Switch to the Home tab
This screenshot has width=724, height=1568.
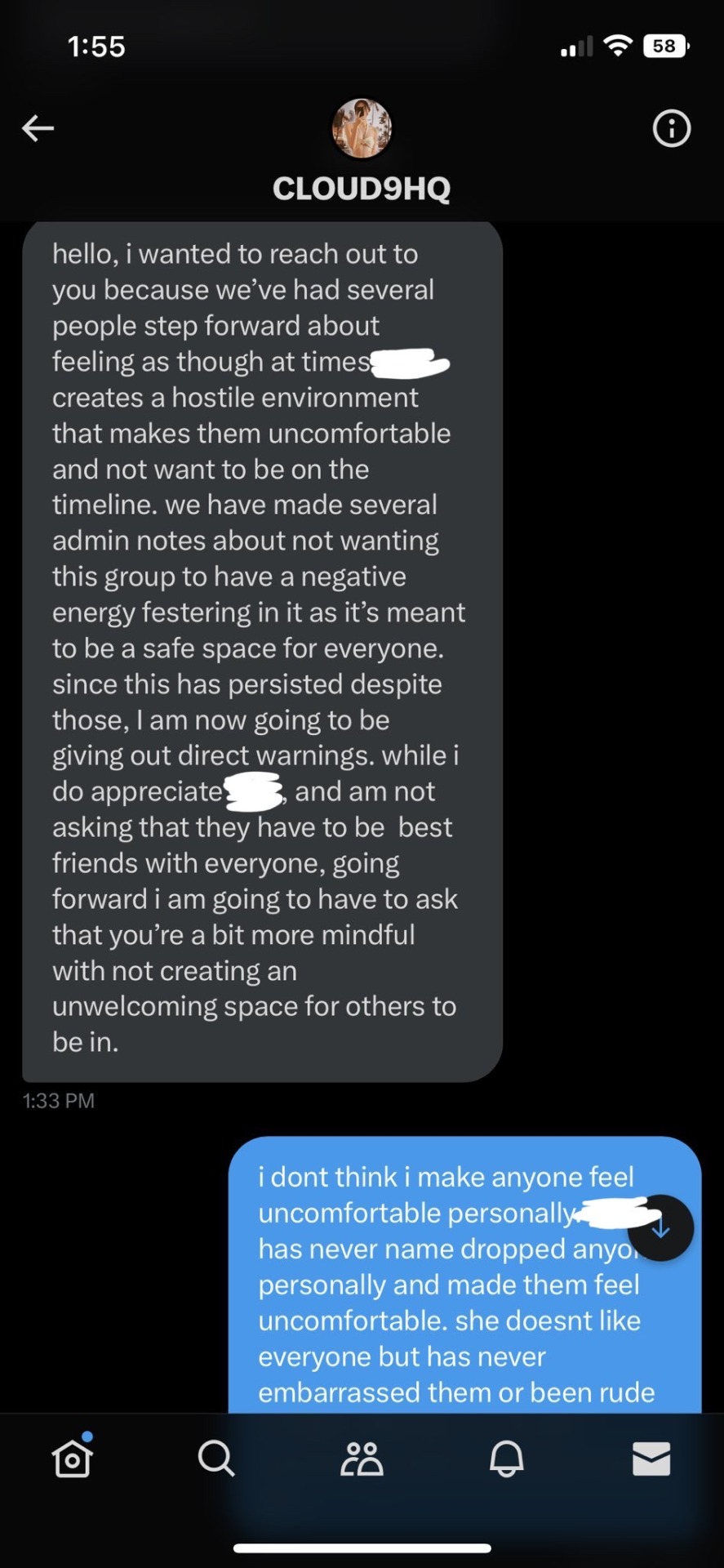tap(72, 1458)
